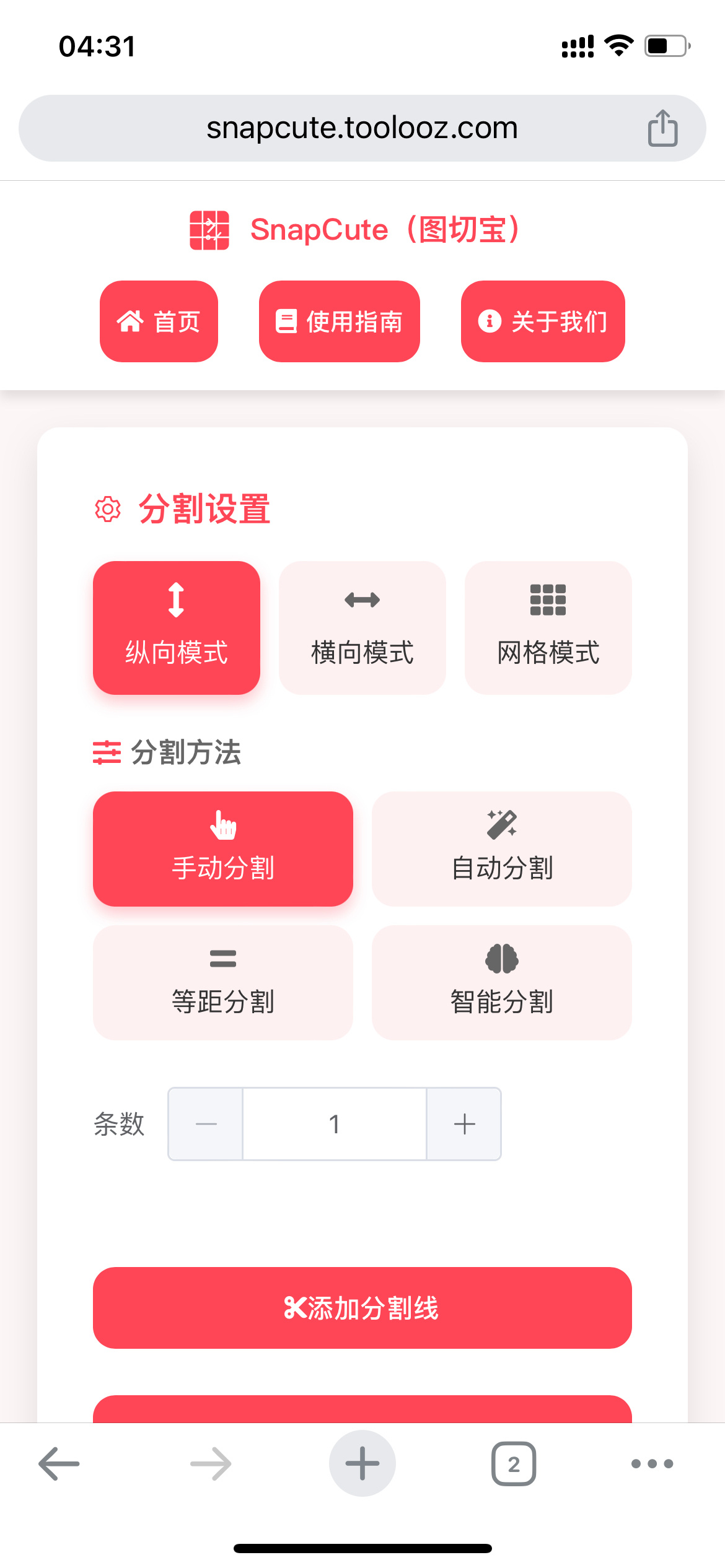Image resolution: width=725 pixels, height=1568 pixels.
Task: Select 等距分割 equal-distance split
Action: click(223, 982)
